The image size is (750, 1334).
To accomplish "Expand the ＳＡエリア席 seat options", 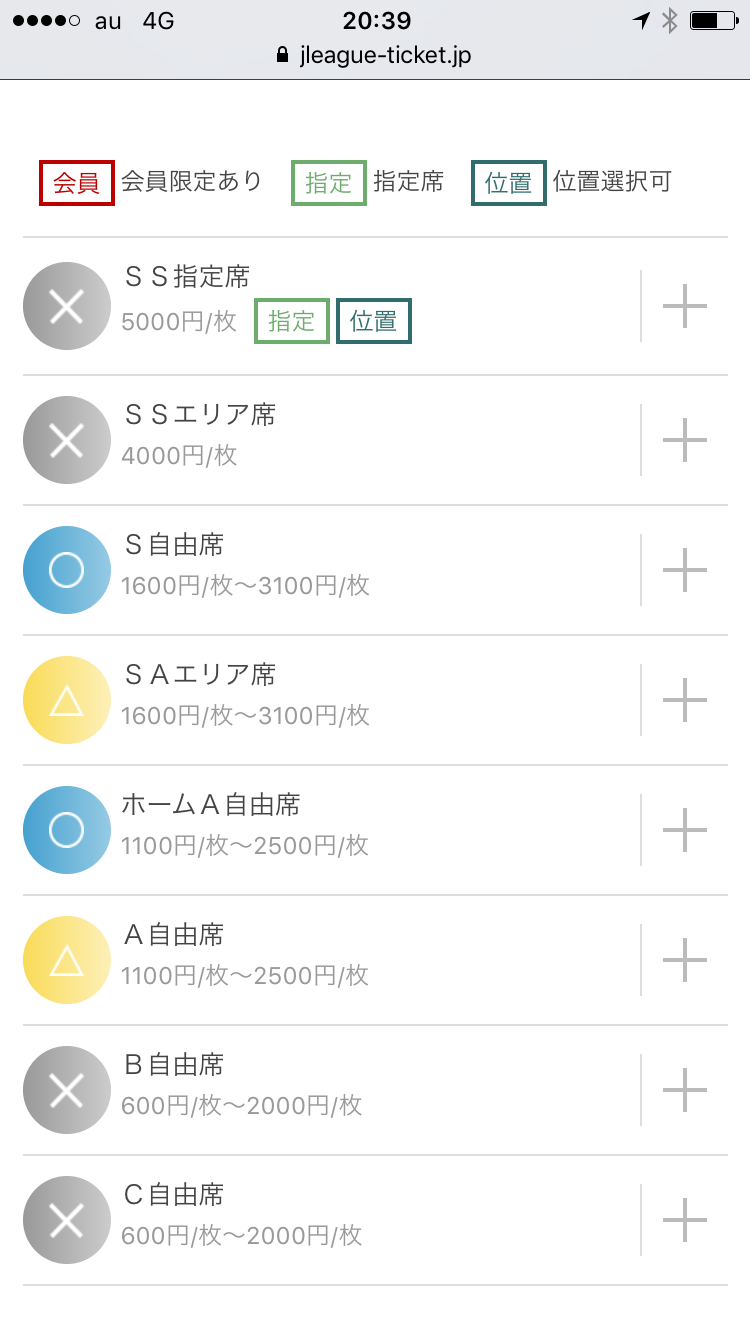I will [x=685, y=700].
